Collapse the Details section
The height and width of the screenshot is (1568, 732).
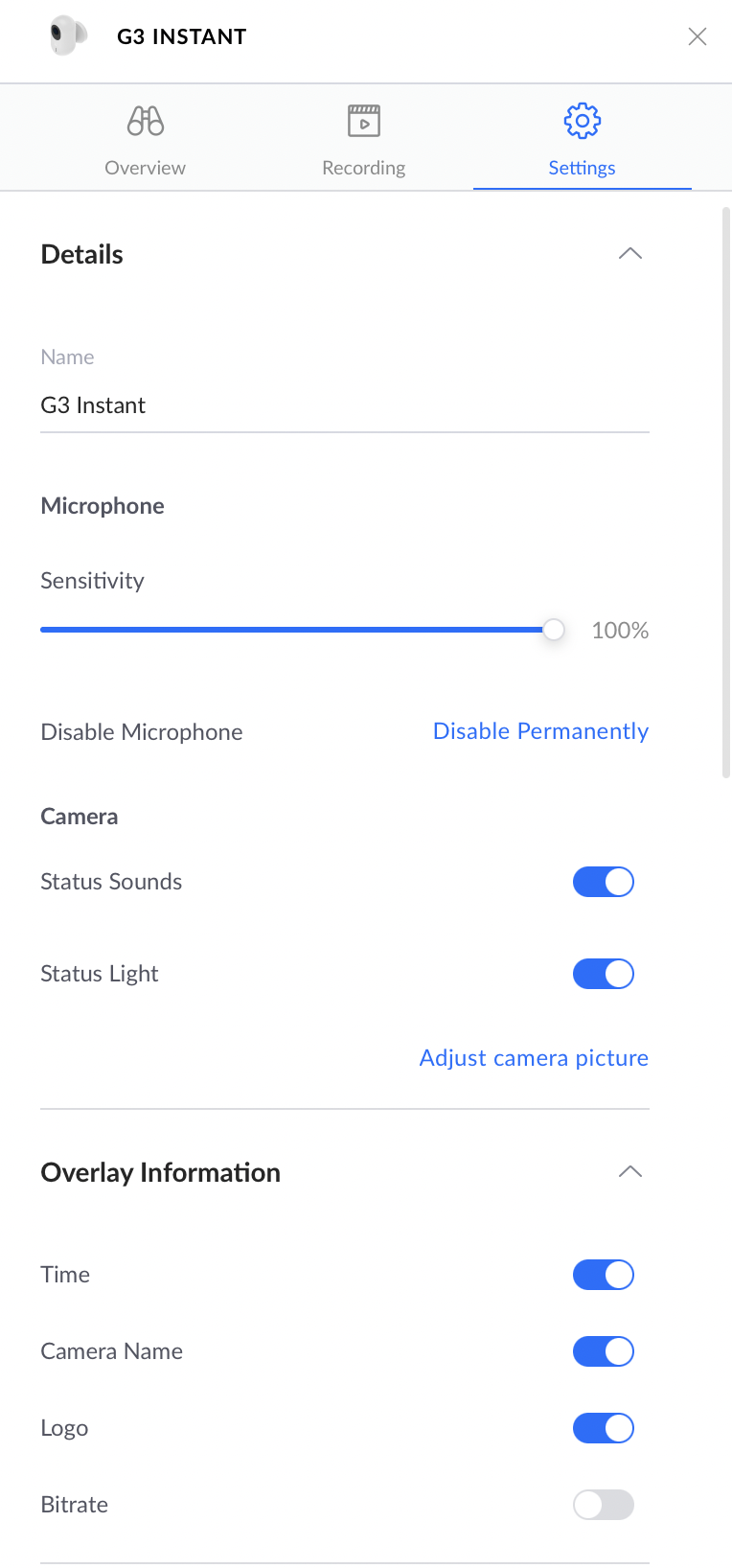point(630,254)
